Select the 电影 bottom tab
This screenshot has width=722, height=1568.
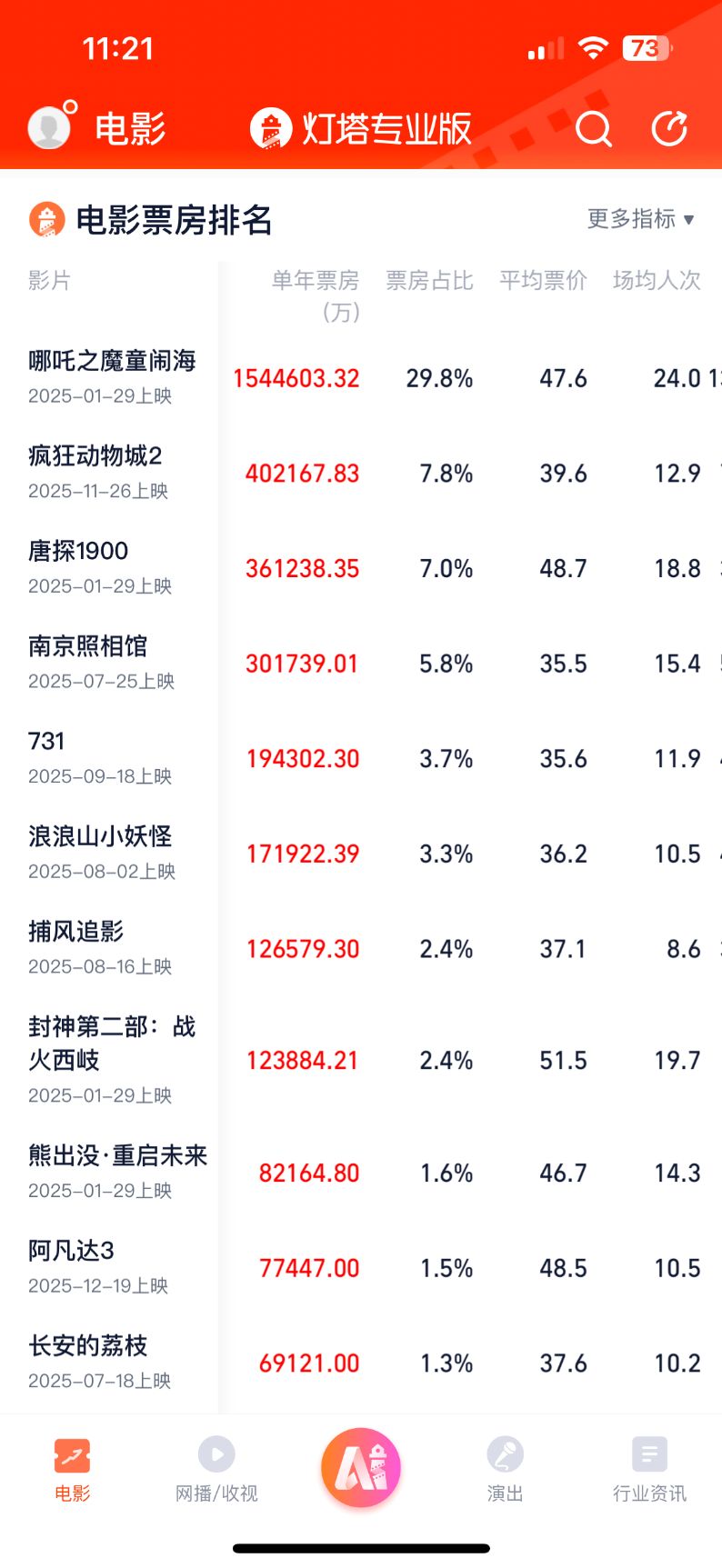click(73, 1468)
